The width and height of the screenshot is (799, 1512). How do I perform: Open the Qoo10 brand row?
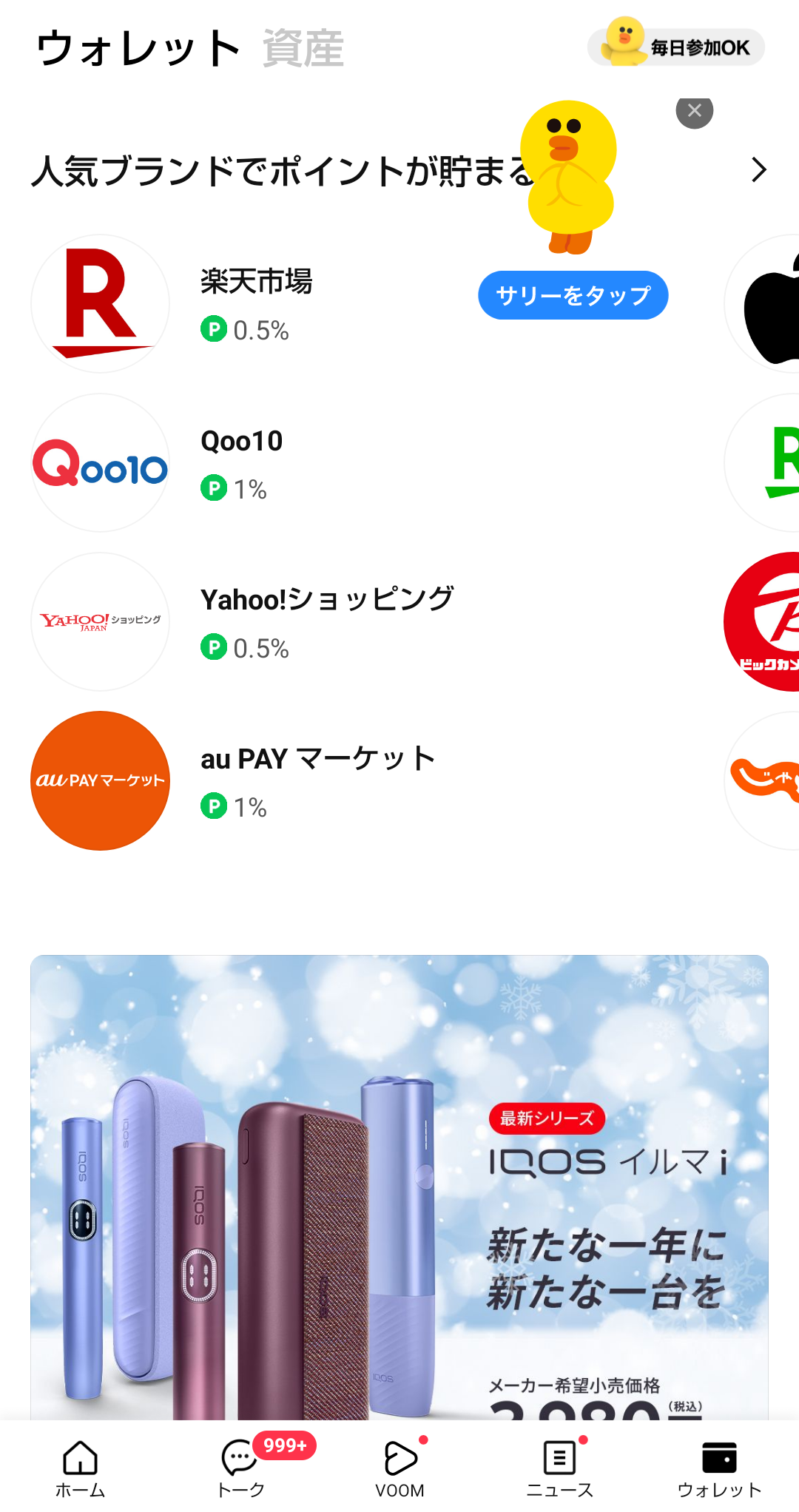point(240,463)
